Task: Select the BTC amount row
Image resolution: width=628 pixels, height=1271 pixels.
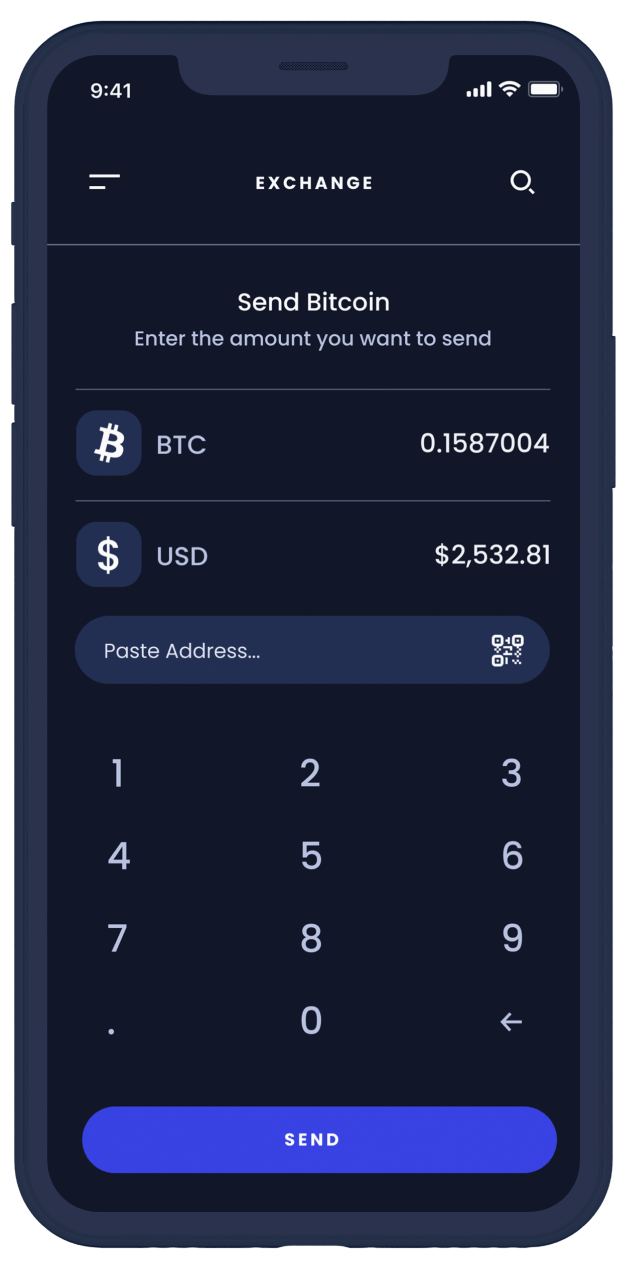Action: [x=312, y=444]
